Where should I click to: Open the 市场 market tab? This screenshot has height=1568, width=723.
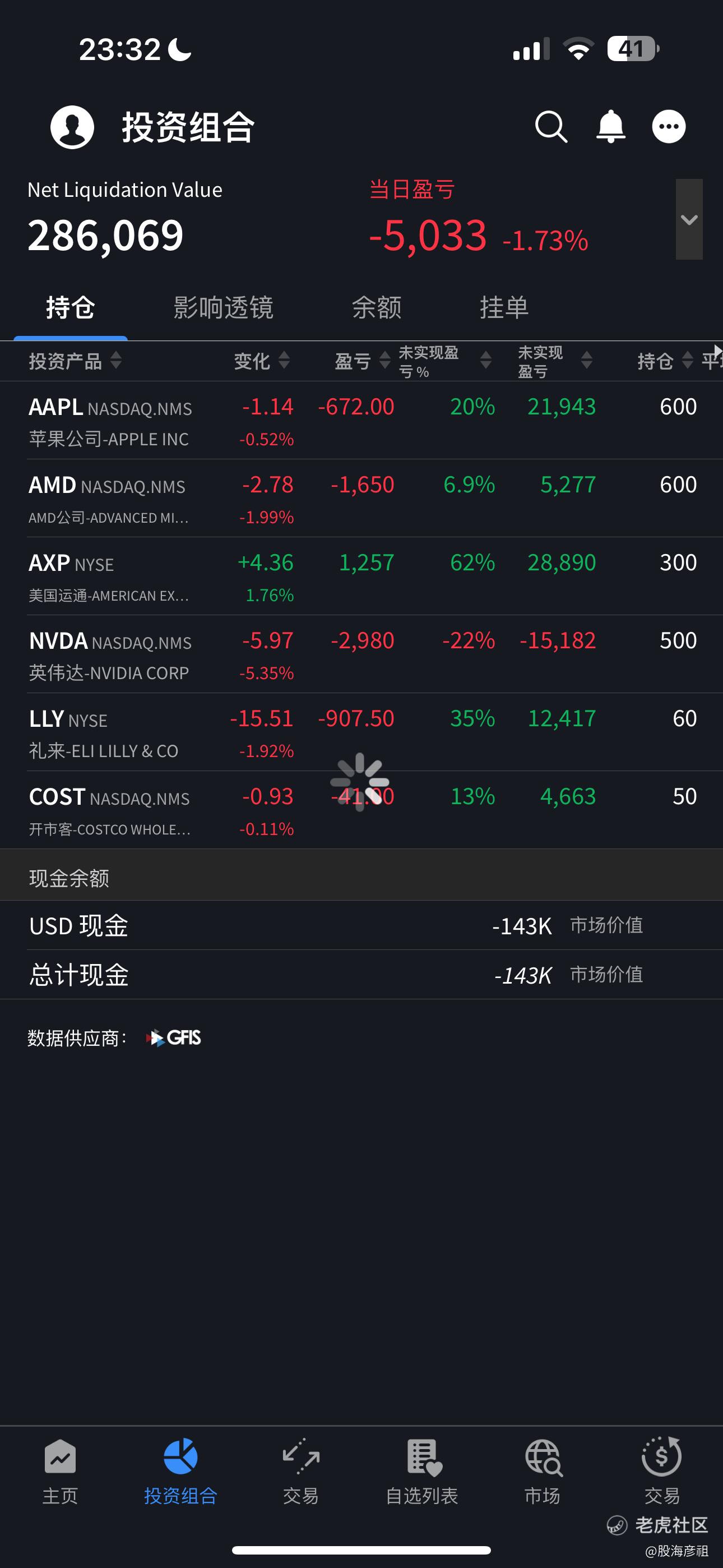tap(543, 1472)
